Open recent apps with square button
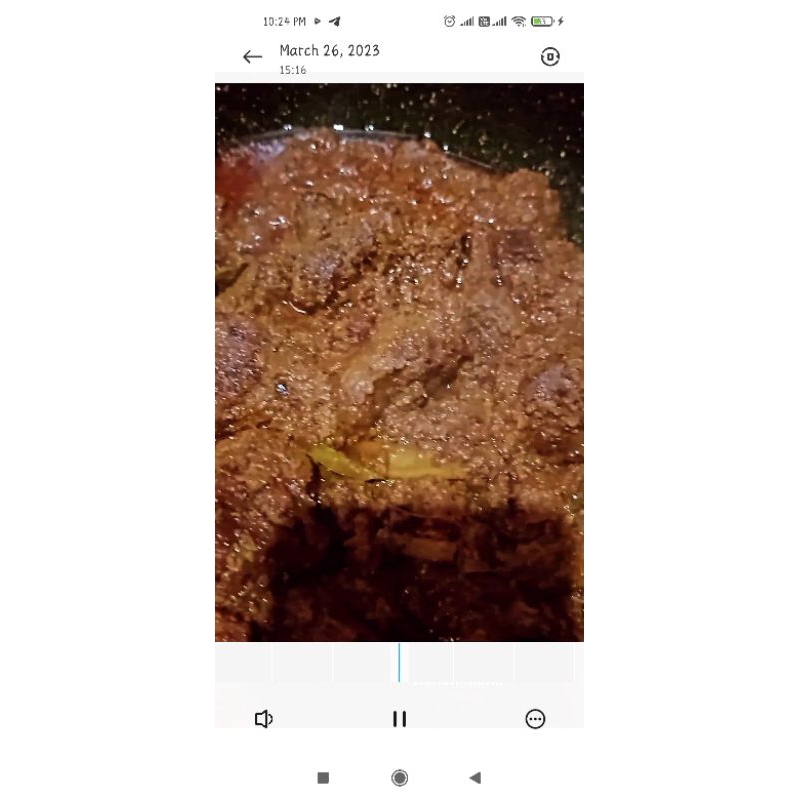800x800 pixels. point(323,778)
